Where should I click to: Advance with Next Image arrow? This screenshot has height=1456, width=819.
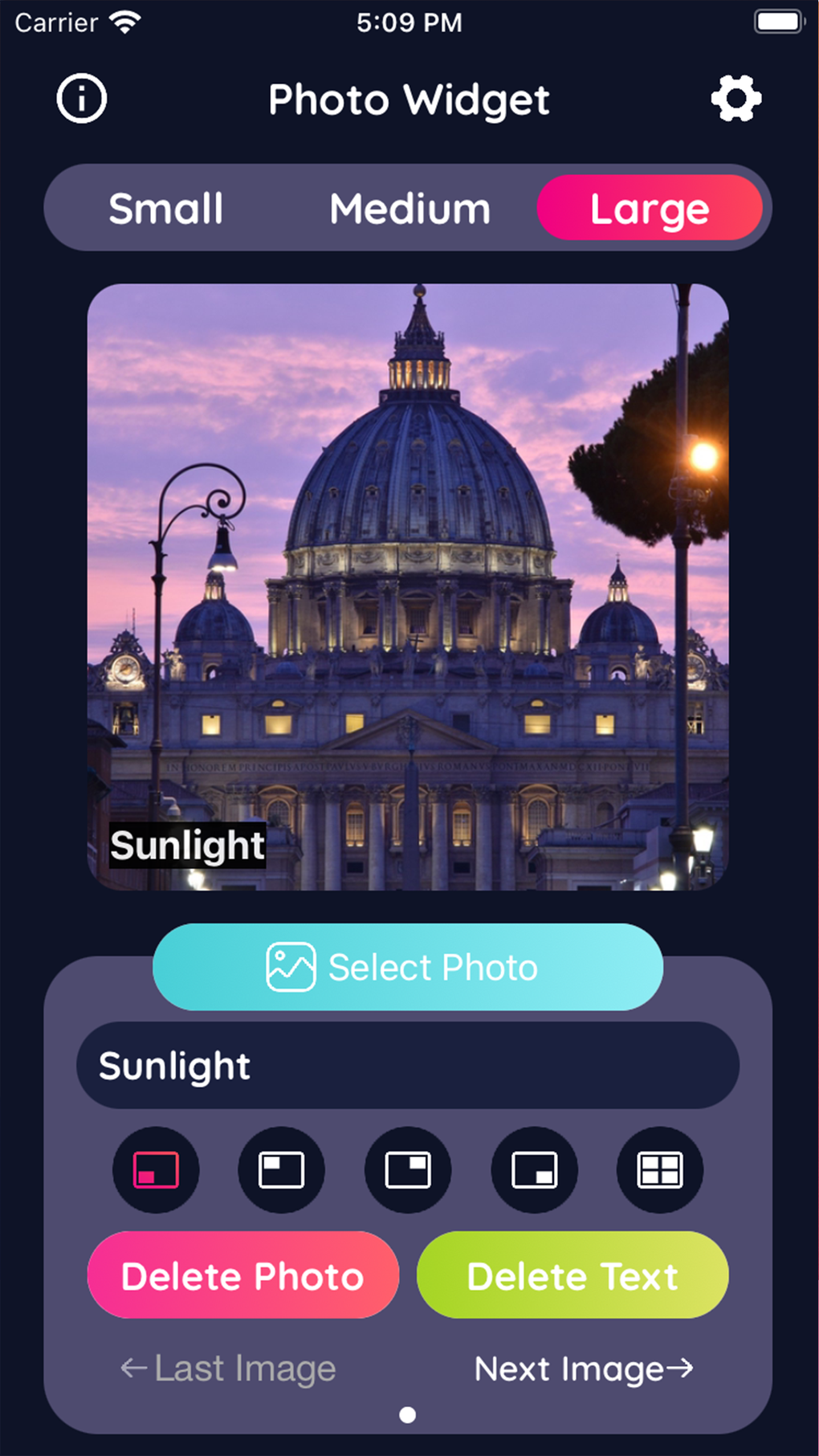(583, 1368)
